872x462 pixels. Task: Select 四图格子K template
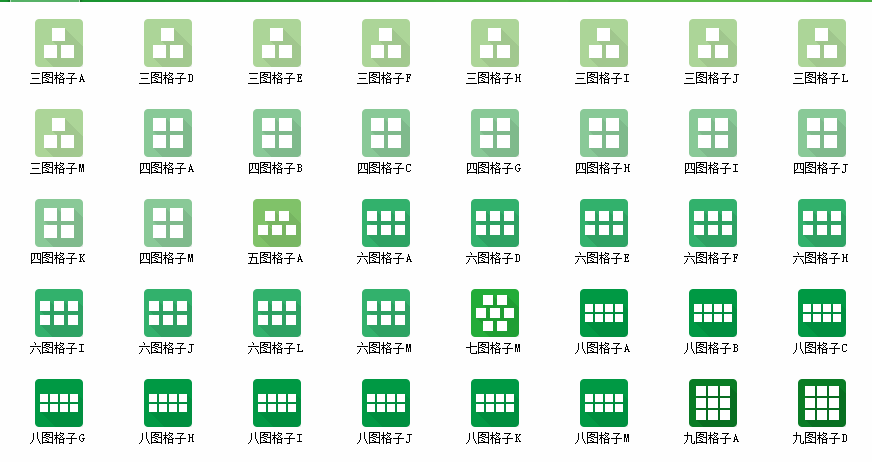(x=59, y=223)
